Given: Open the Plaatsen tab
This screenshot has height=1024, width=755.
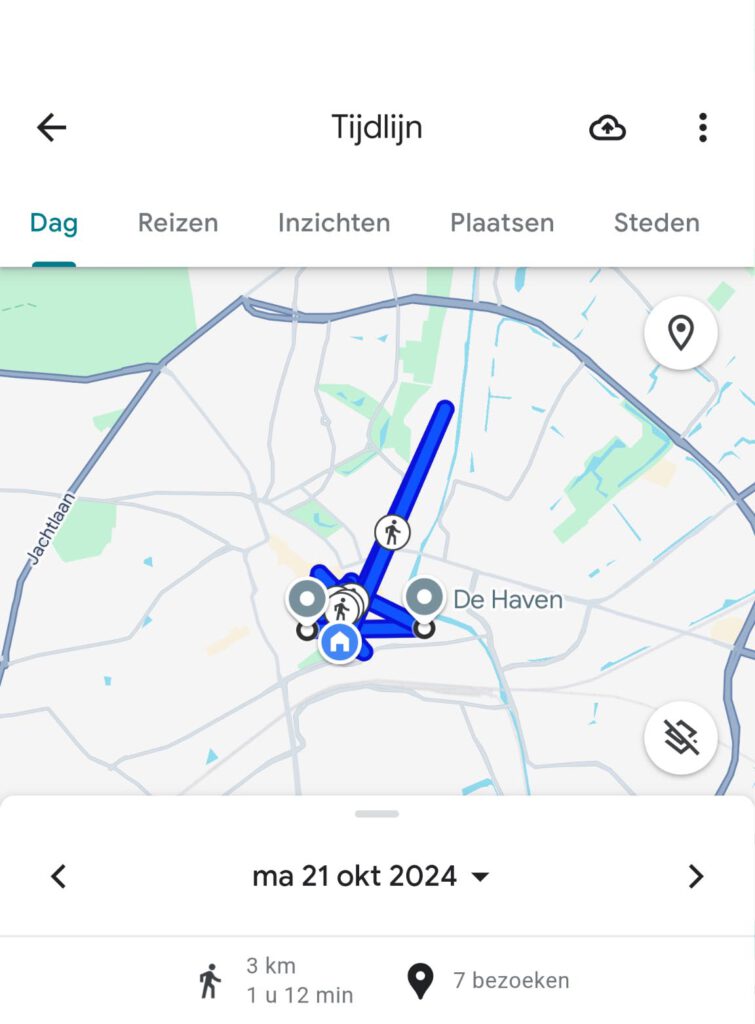Looking at the screenshot, I should click(x=502, y=222).
